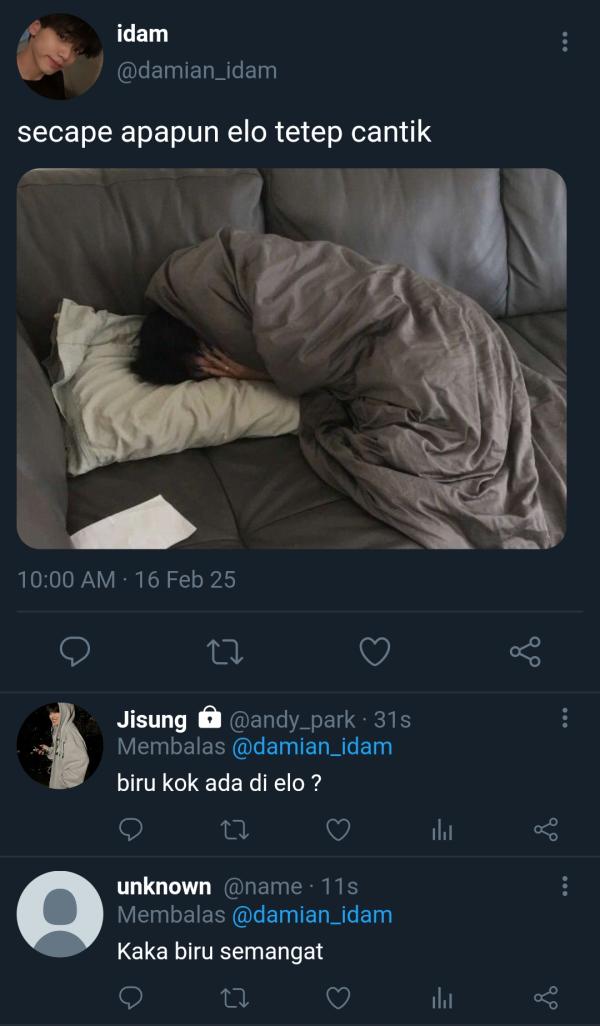The width and height of the screenshot is (600, 1026).
Task: Open overflow menu on unknown's reply
Action: 565,886
